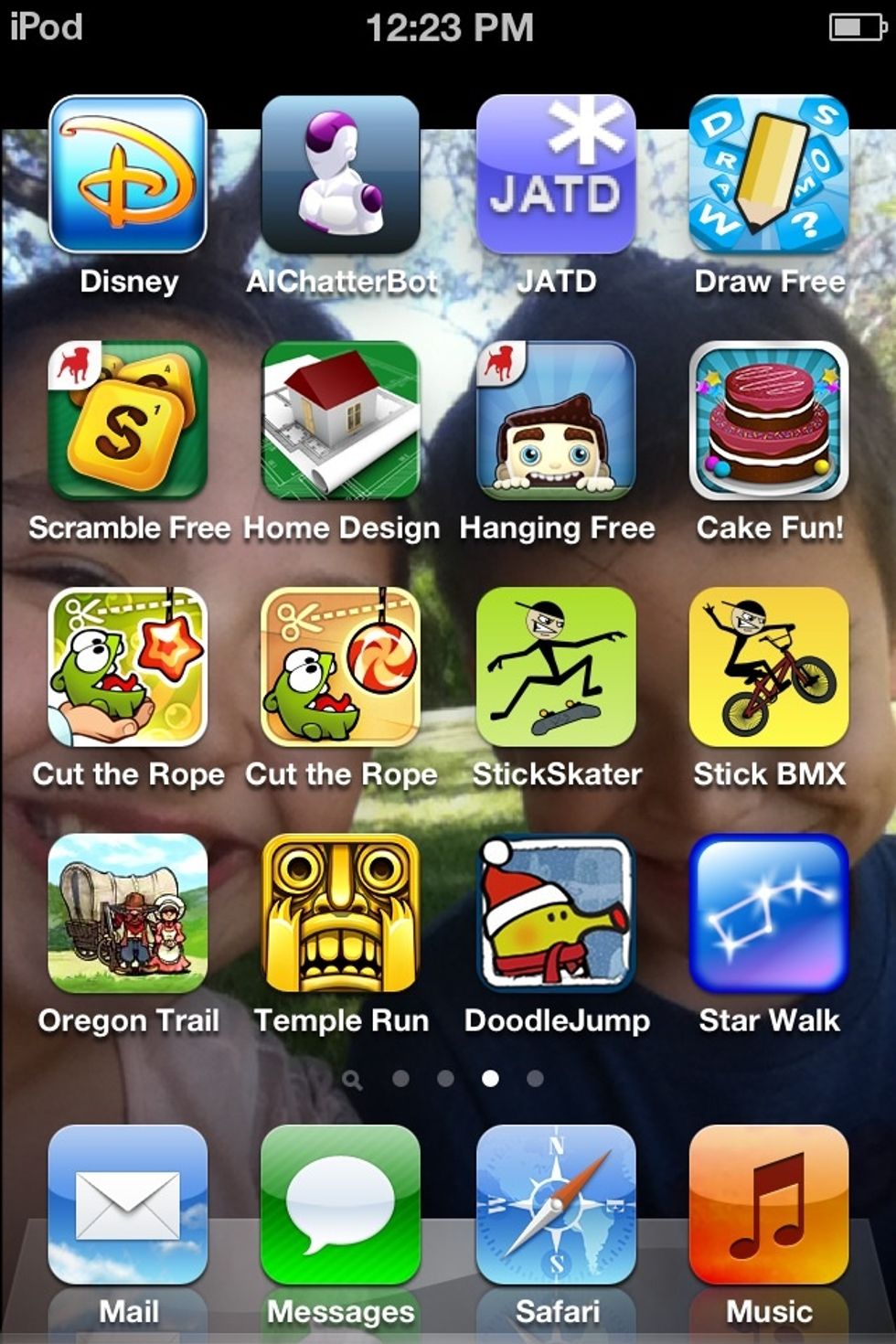Launch StickSkater
Screen dimensions: 896x1344
point(555,667)
